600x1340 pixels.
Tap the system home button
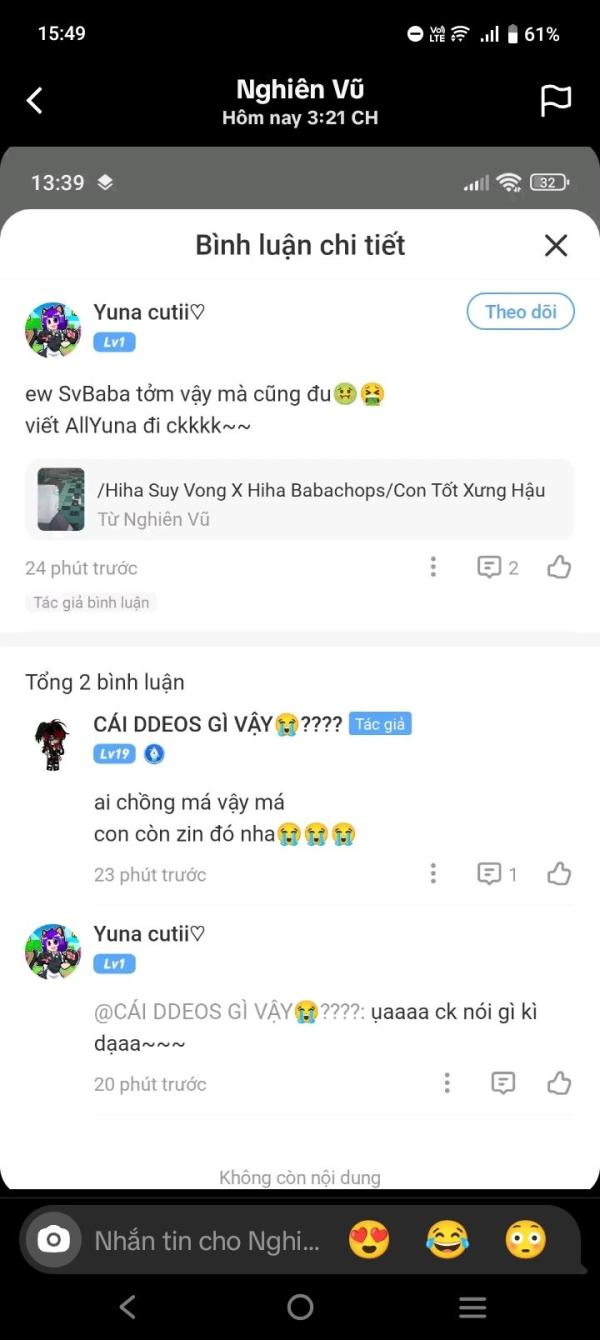click(300, 1307)
